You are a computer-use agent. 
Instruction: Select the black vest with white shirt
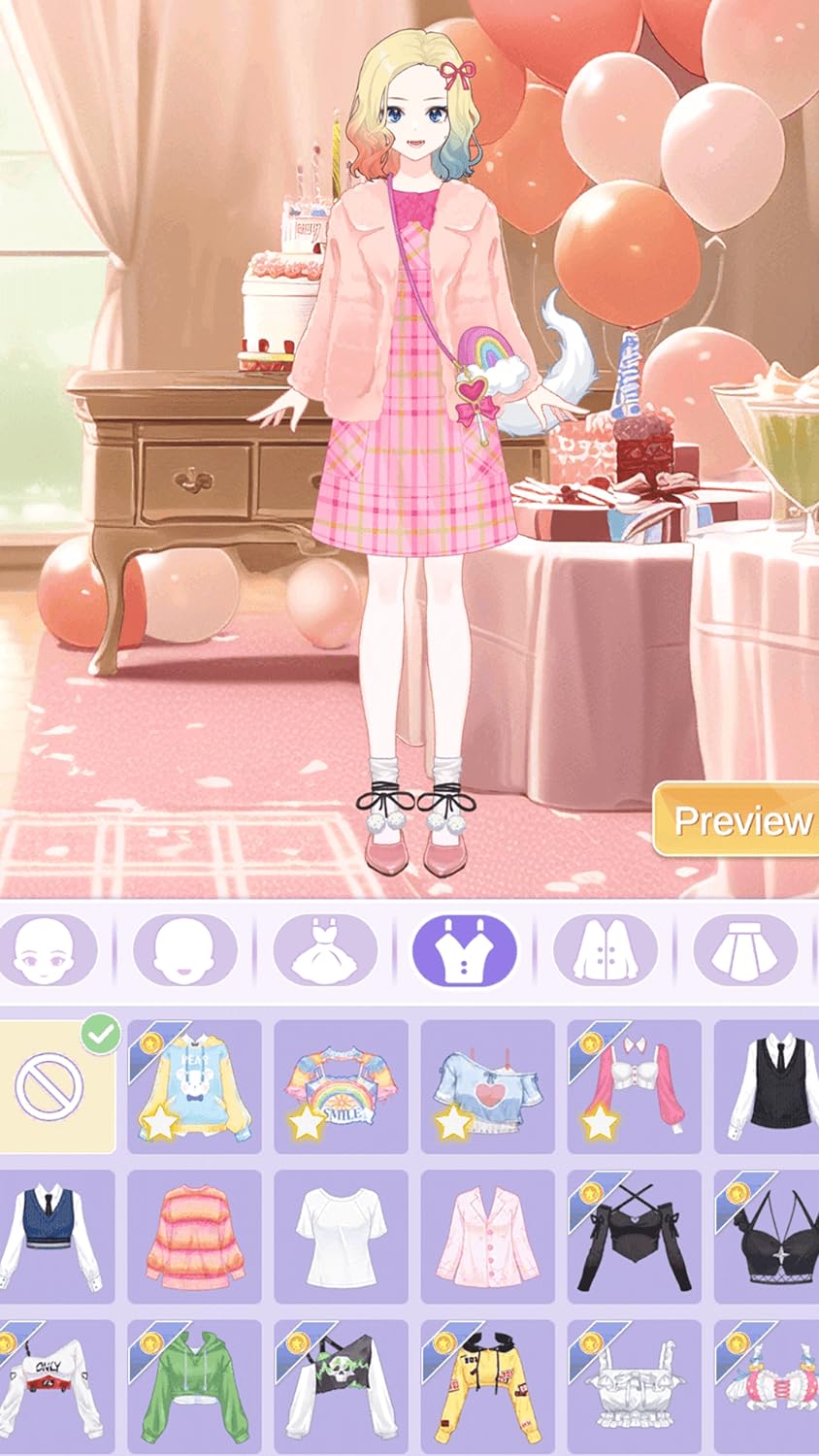pyautogui.click(x=778, y=1087)
